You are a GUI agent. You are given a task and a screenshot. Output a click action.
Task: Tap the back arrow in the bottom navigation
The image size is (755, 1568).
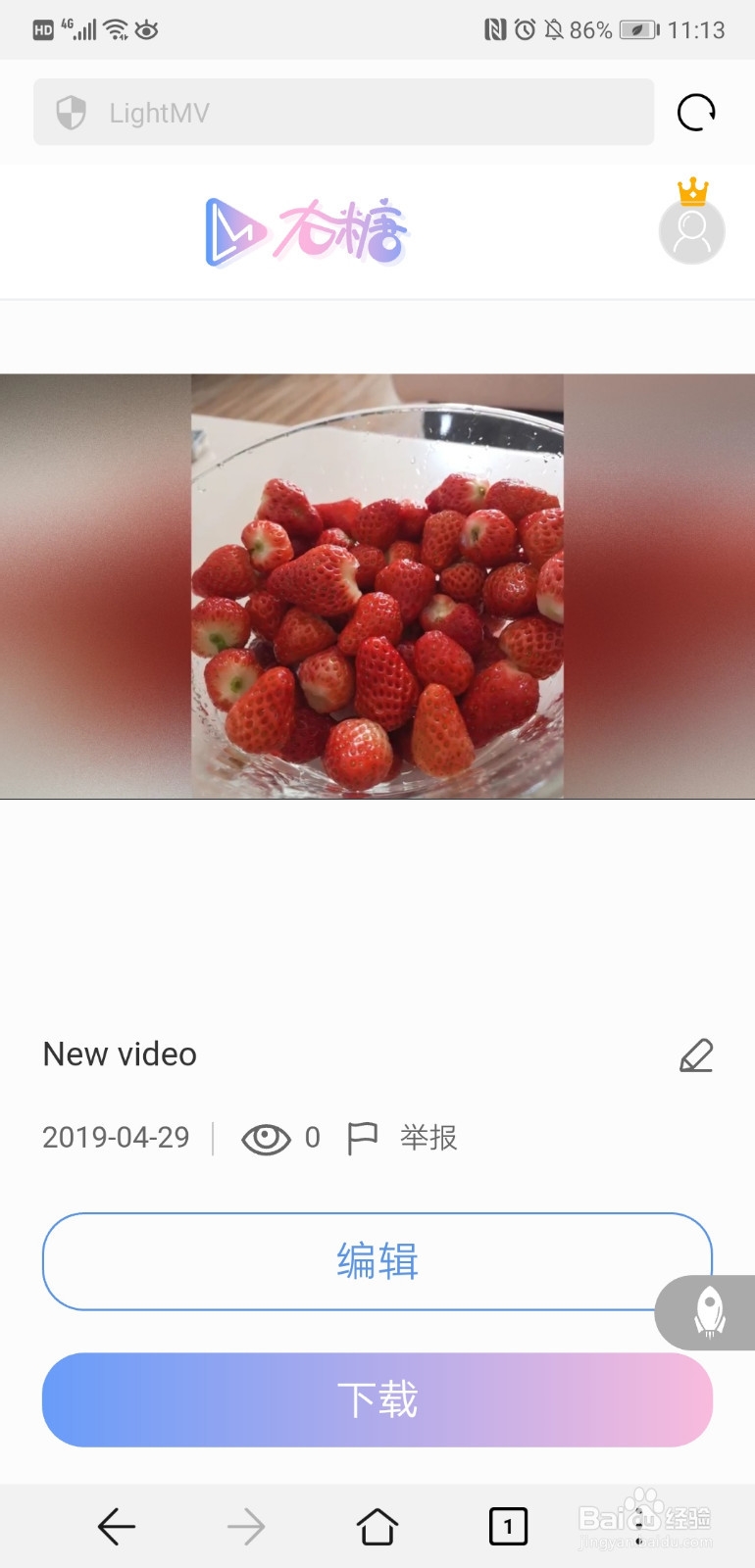[x=115, y=1525]
